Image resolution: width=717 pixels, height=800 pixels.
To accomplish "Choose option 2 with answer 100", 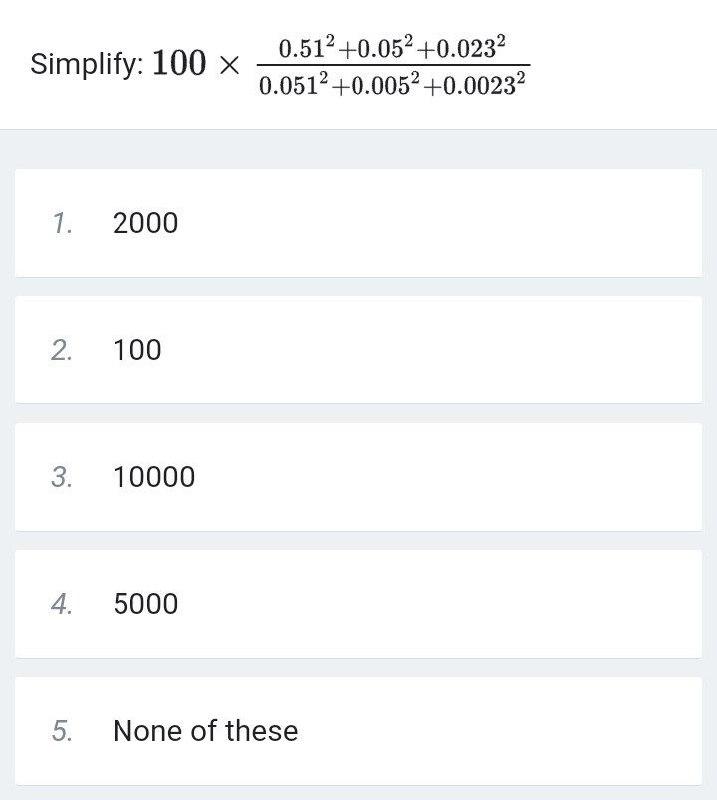I will point(358,350).
